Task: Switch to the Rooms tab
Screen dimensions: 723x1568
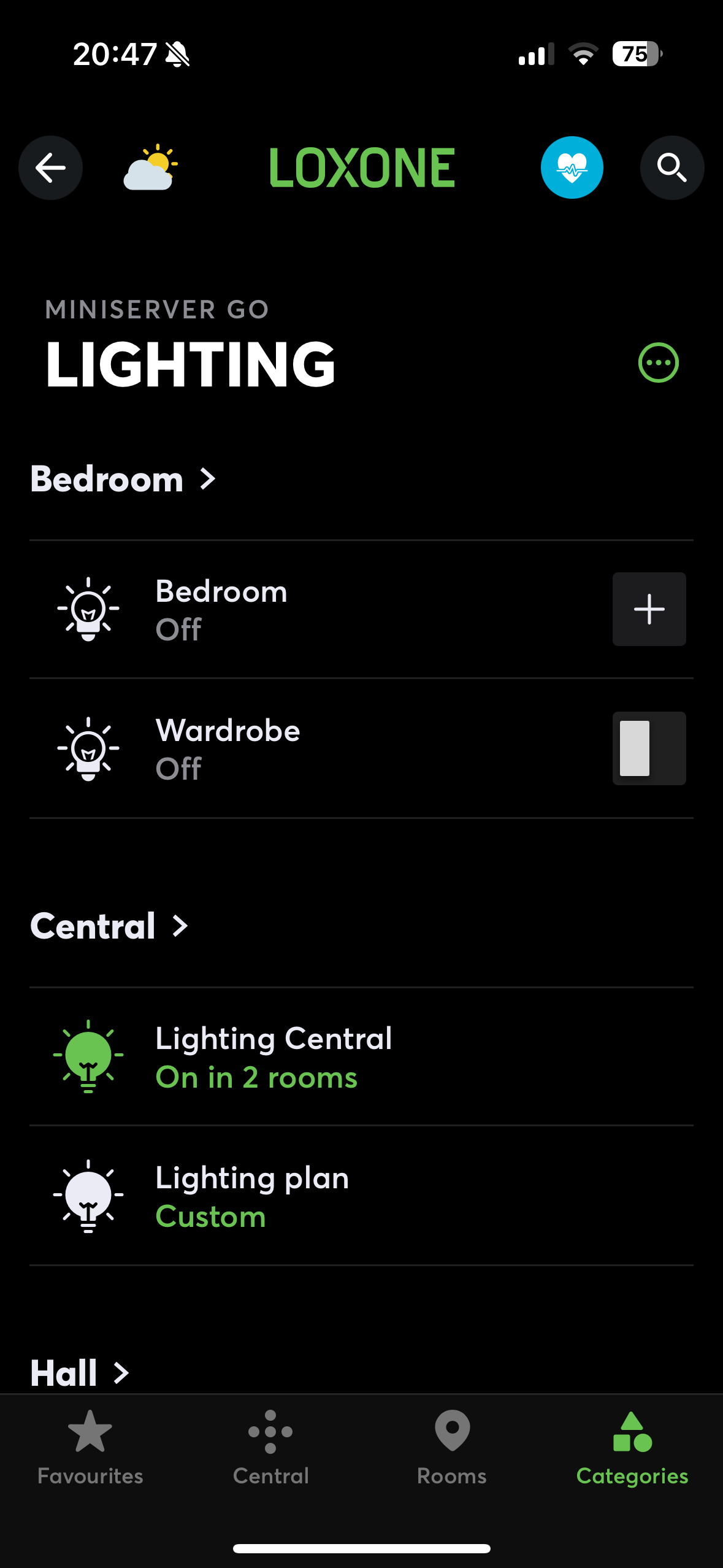Action: pos(452,1448)
